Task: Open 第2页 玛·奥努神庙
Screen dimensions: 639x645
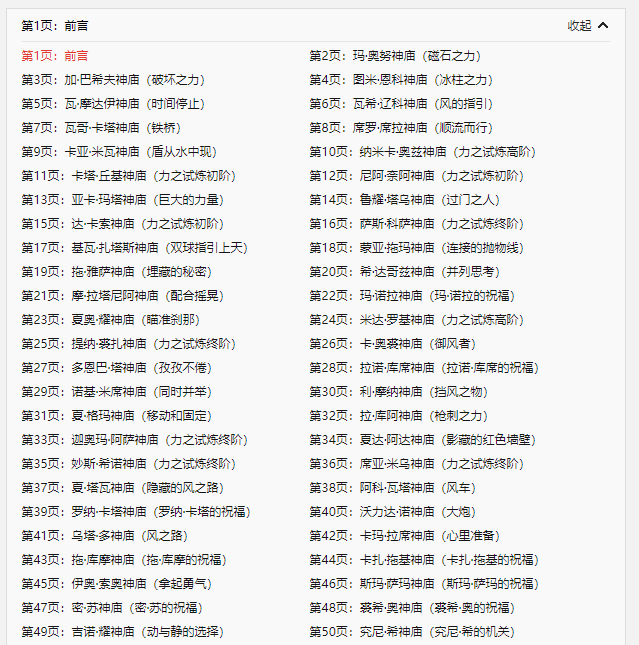Action: click(394, 56)
